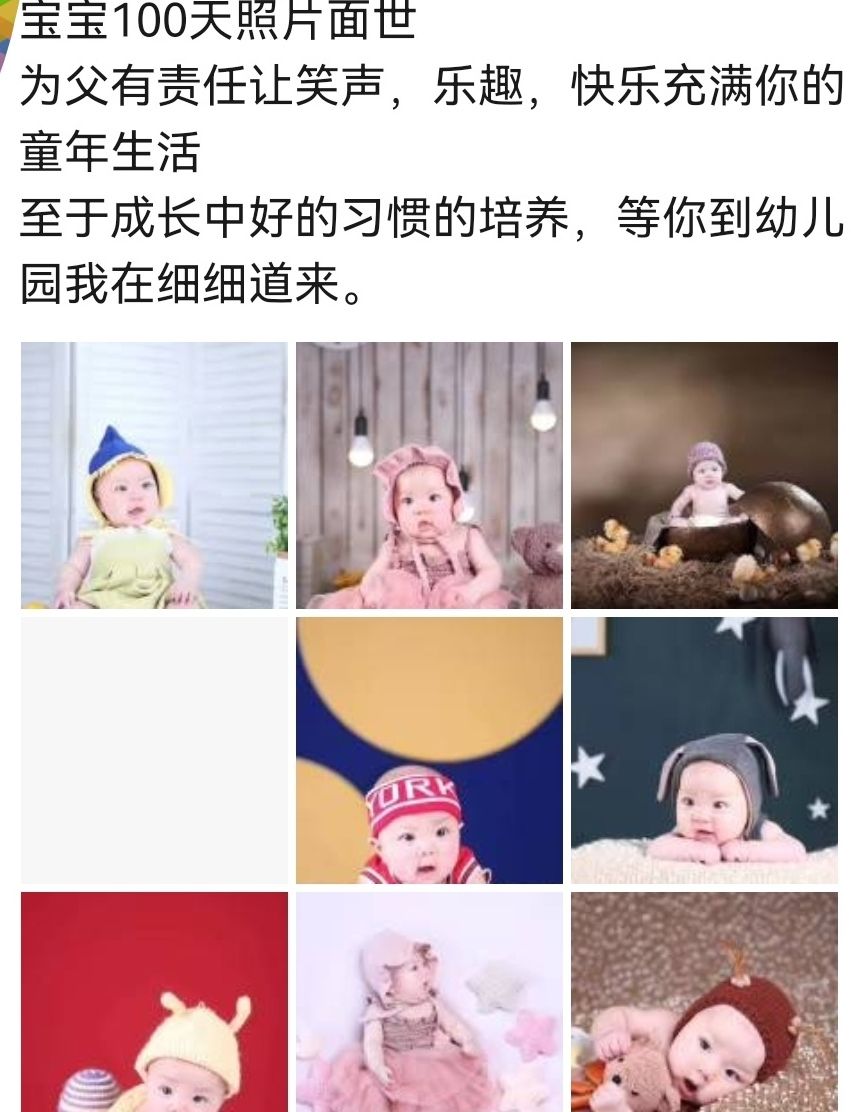Viewport: 851px width, 1112px height.
Task: View photo of baby in pink tutu dress
Action: click(429, 1002)
